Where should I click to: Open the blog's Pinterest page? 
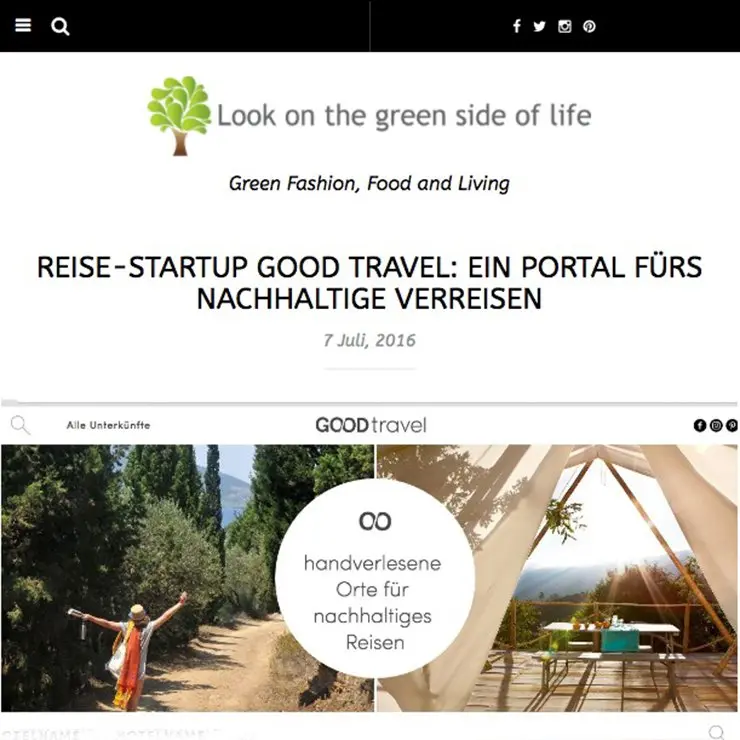coord(590,27)
